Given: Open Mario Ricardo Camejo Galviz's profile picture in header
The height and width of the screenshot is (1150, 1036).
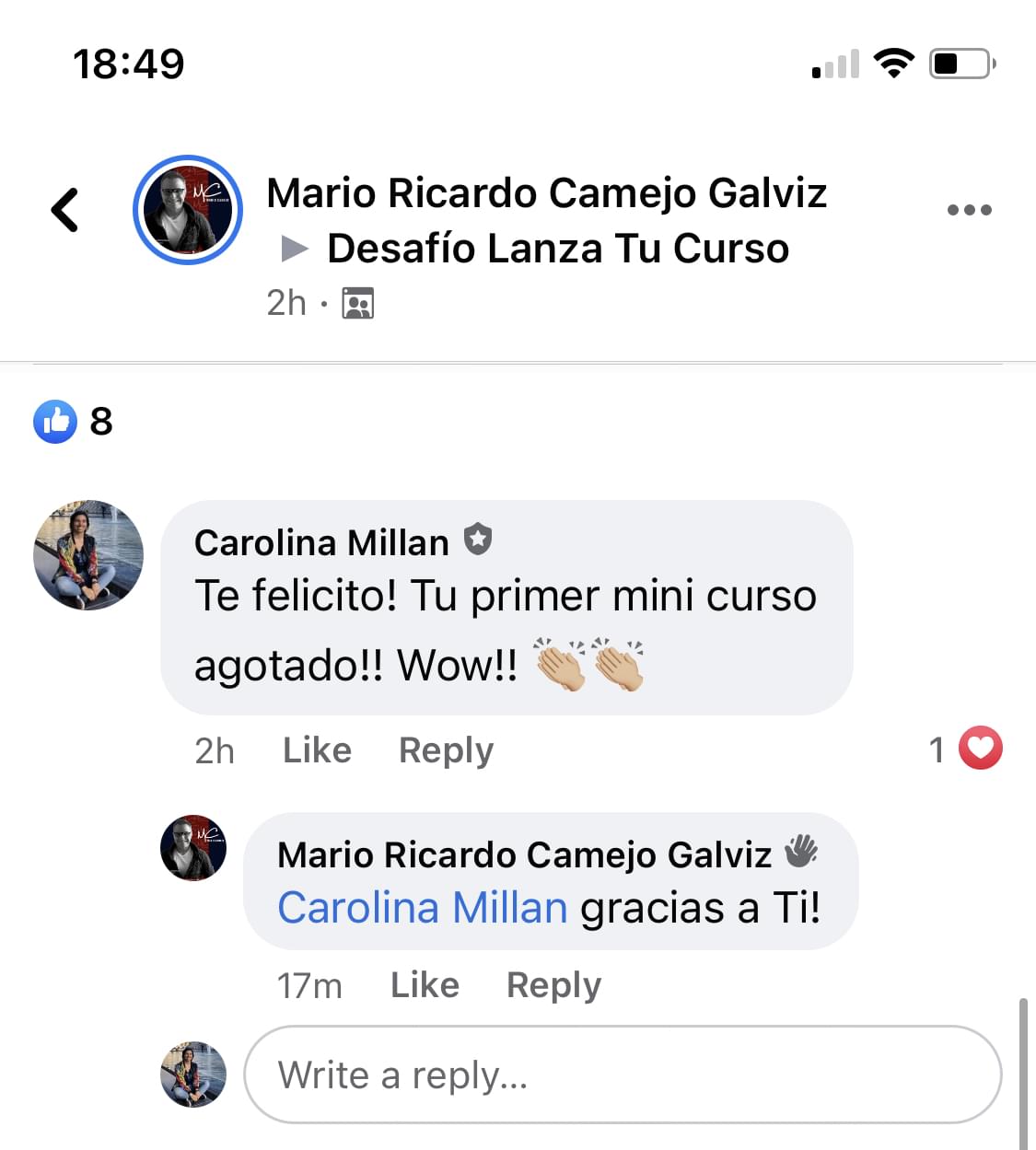Looking at the screenshot, I should tap(188, 210).
